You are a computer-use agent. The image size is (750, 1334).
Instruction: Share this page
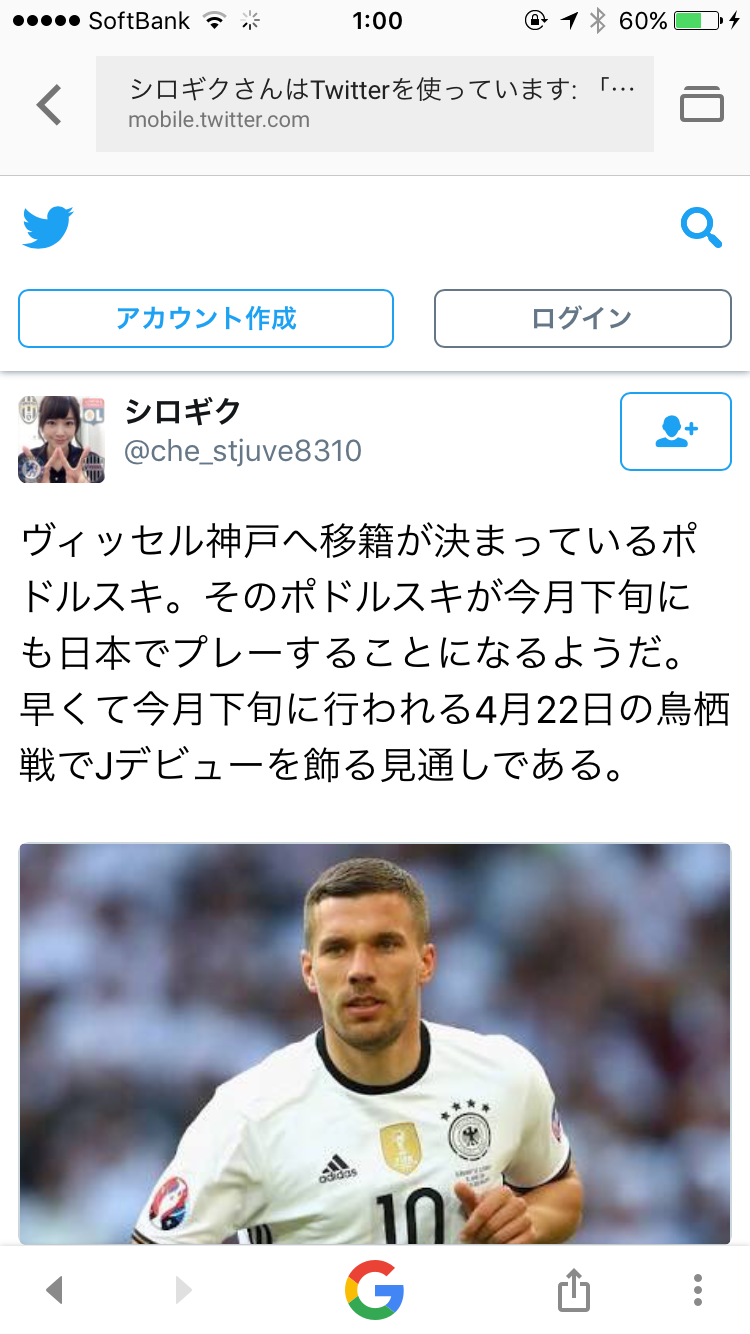coord(574,1289)
